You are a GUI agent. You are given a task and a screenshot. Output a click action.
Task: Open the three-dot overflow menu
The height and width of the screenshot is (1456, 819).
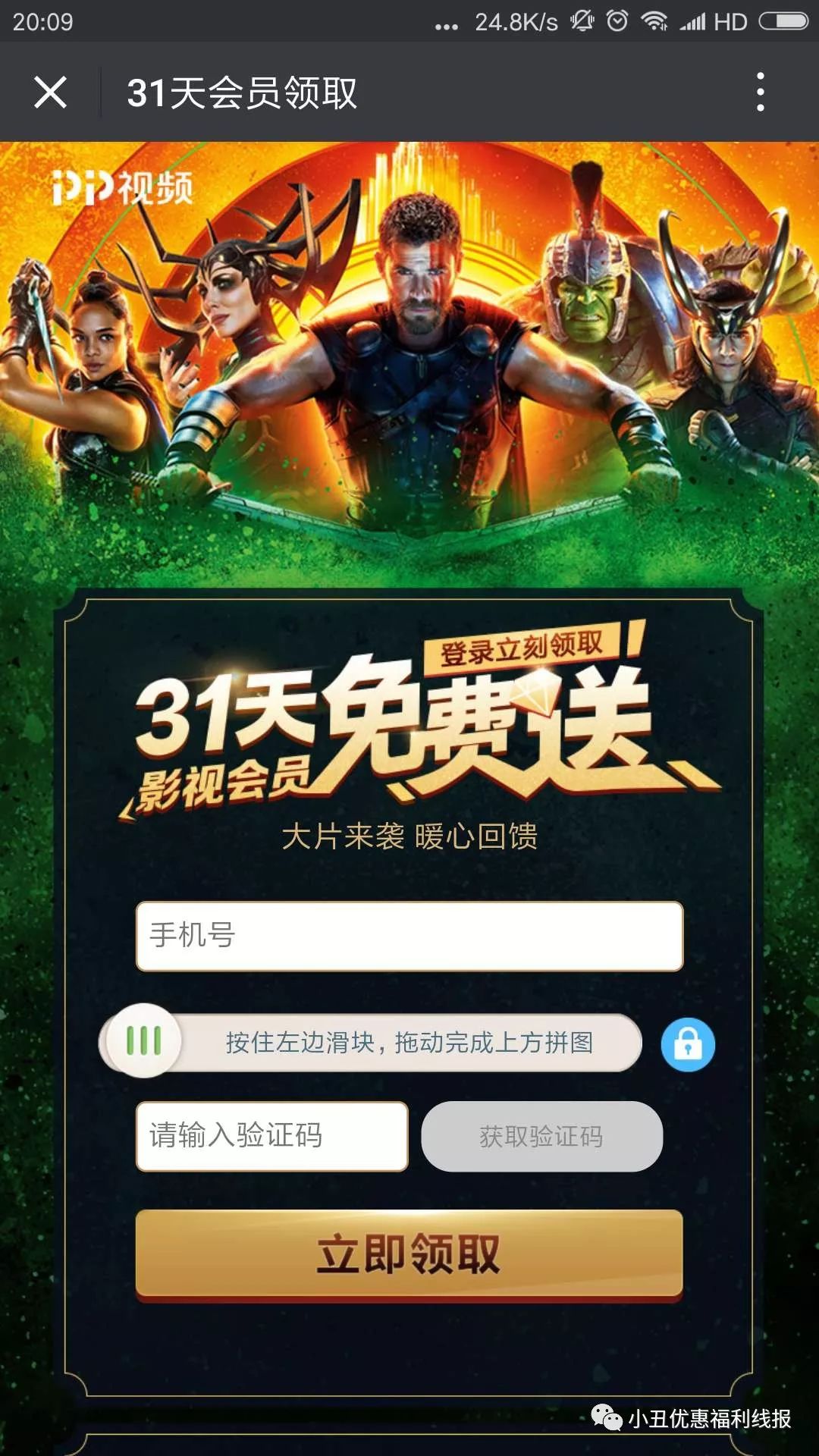click(x=762, y=93)
